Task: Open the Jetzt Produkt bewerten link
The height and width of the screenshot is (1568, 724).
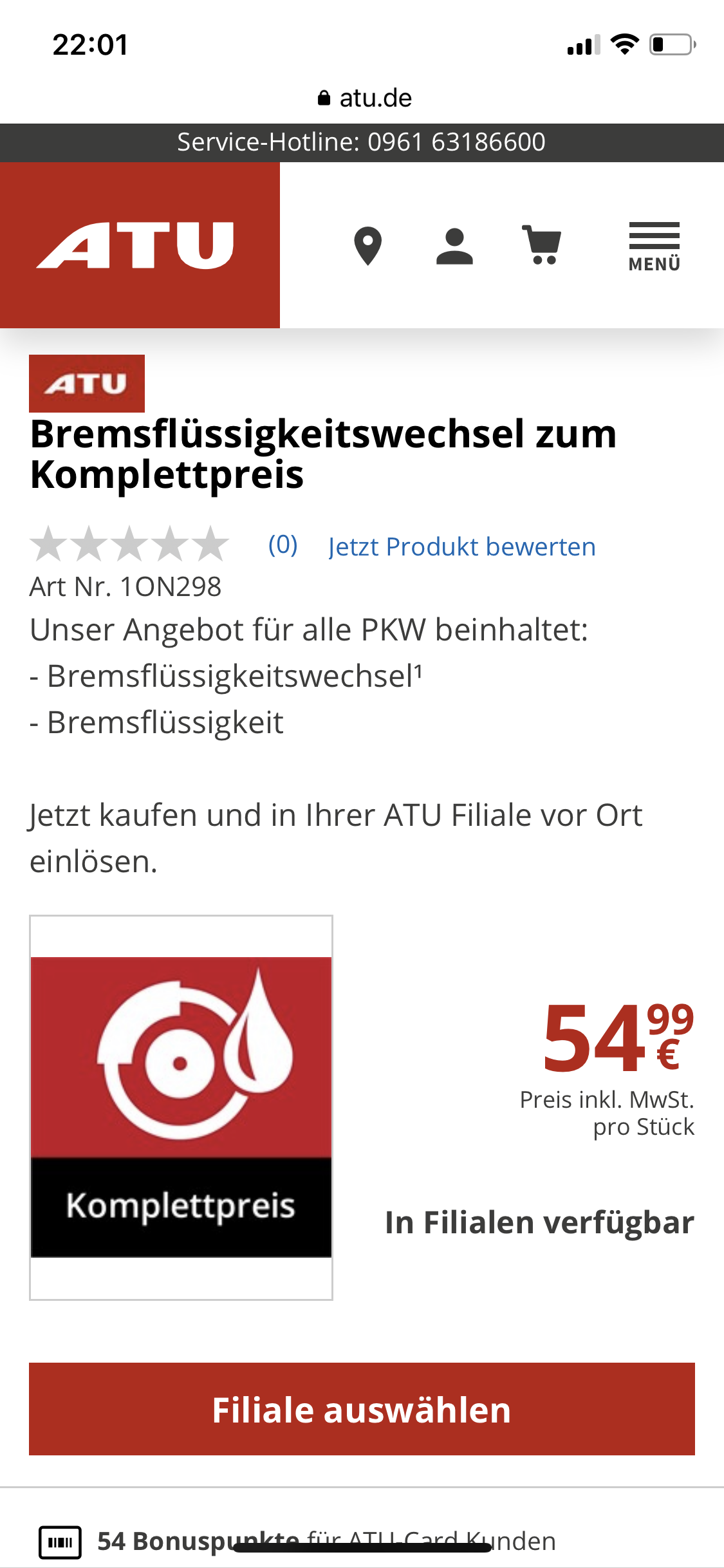Action: click(x=461, y=546)
